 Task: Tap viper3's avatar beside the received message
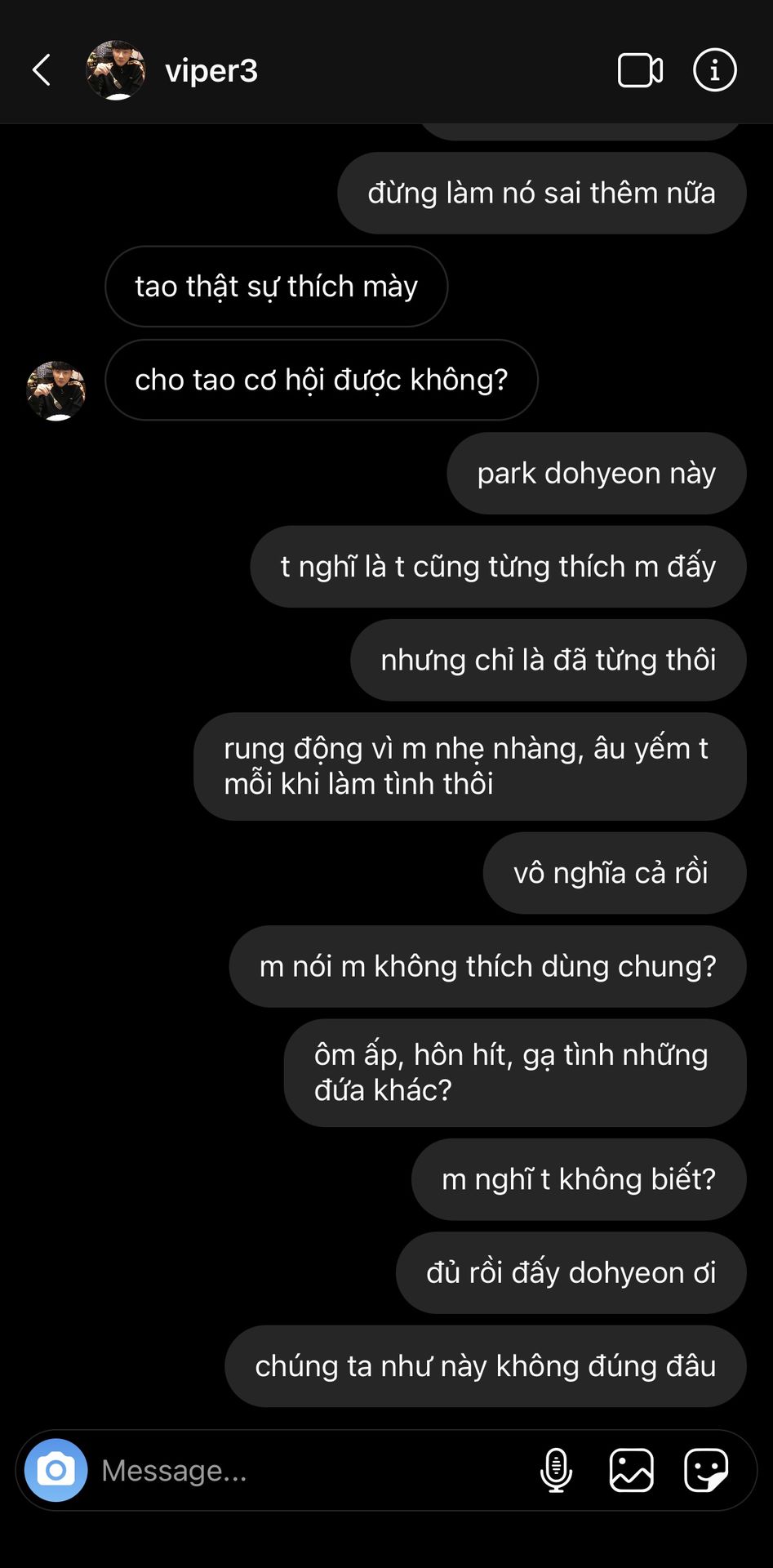(56, 390)
